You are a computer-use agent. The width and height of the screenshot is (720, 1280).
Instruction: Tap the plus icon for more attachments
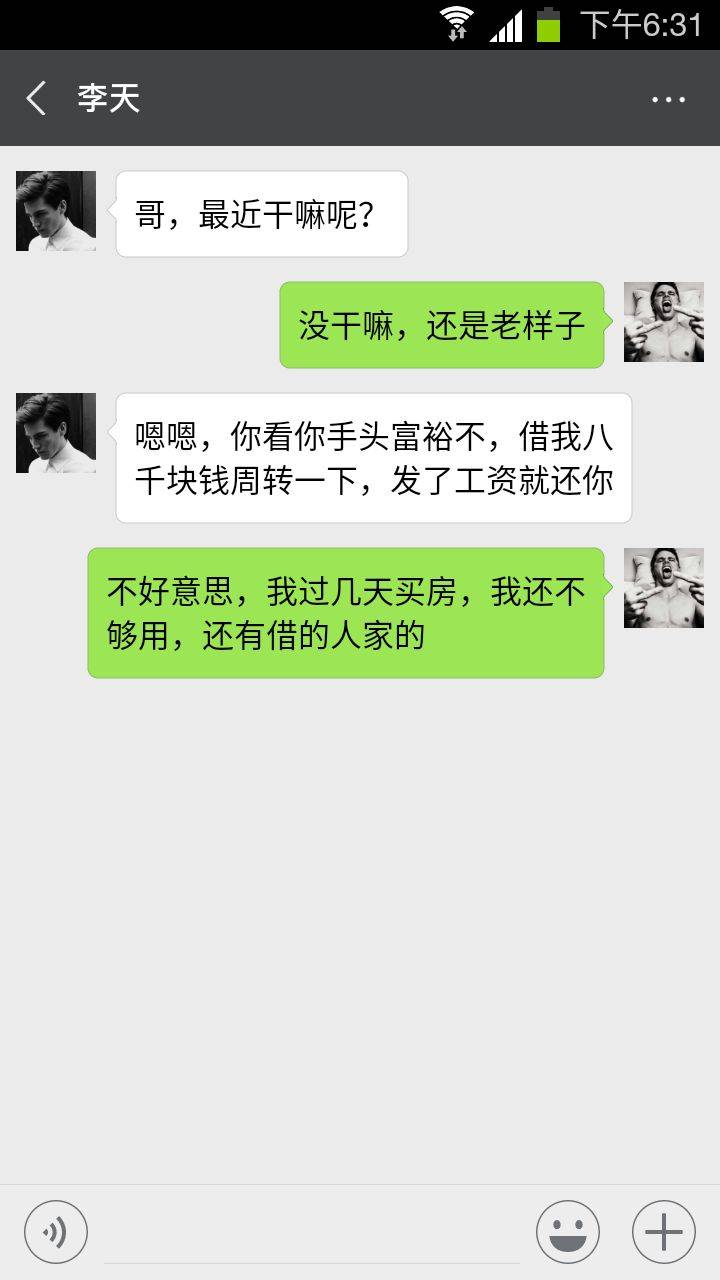pyautogui.click(x=661, y=1231)
